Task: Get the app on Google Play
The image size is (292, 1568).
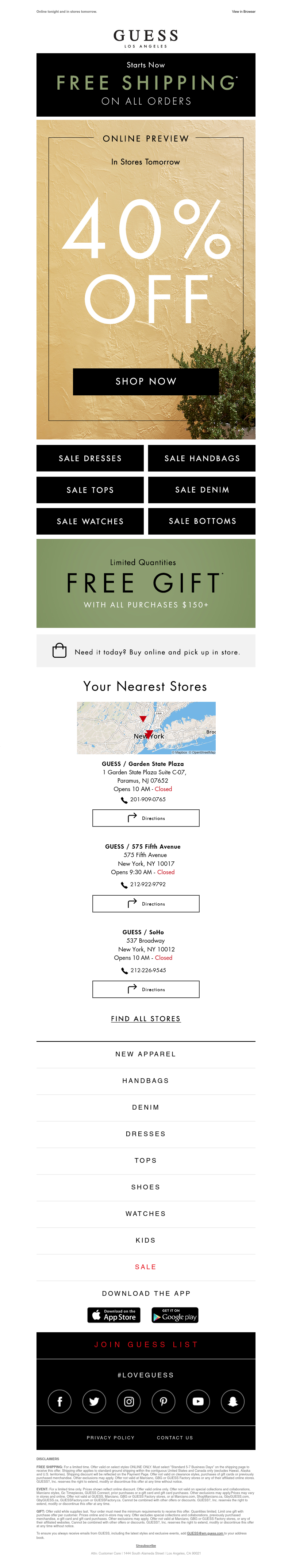Action: pos(175,1315)
